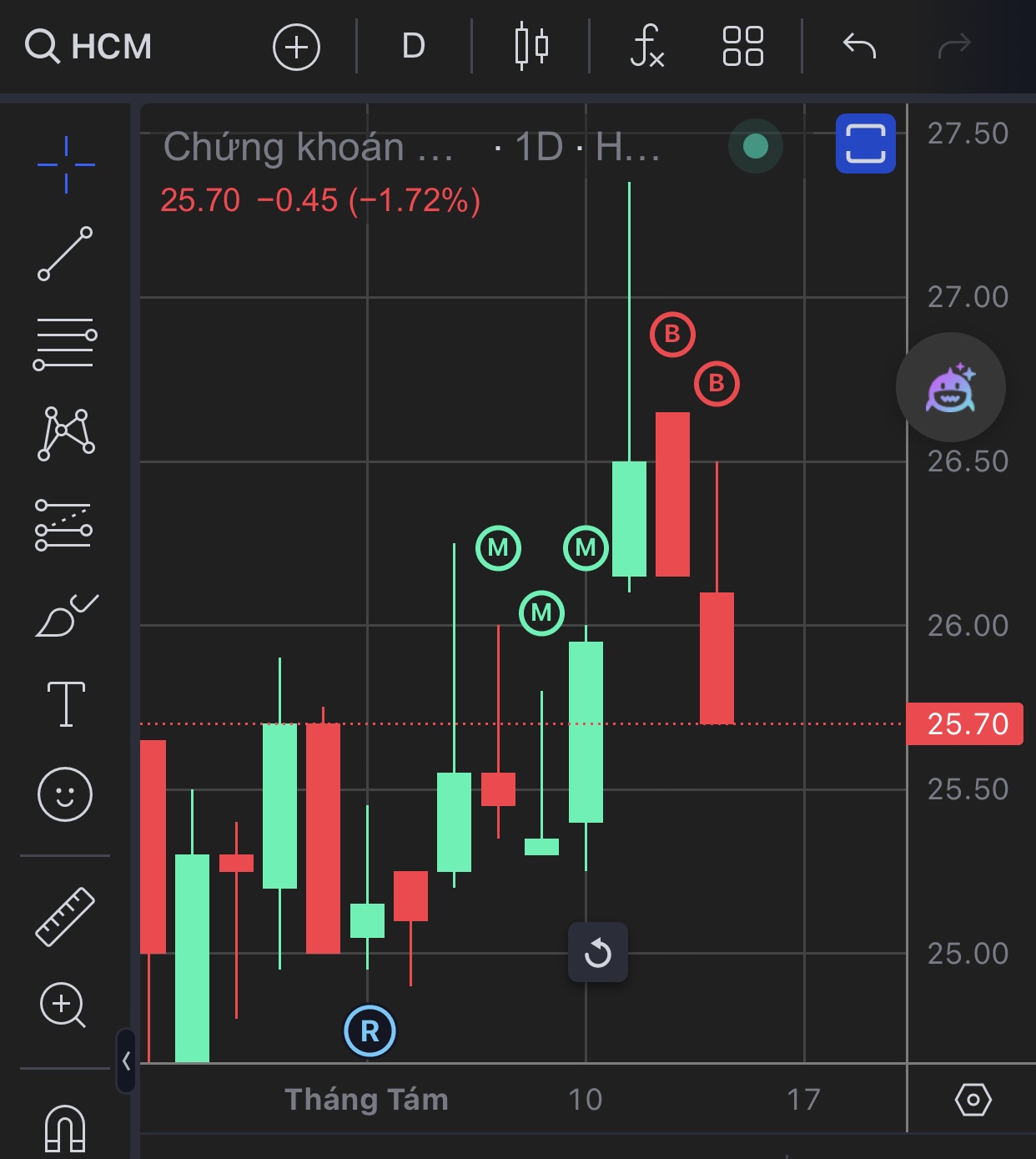Select the crosshair cursor tool

pyautogui.click(x=66, y=164)
